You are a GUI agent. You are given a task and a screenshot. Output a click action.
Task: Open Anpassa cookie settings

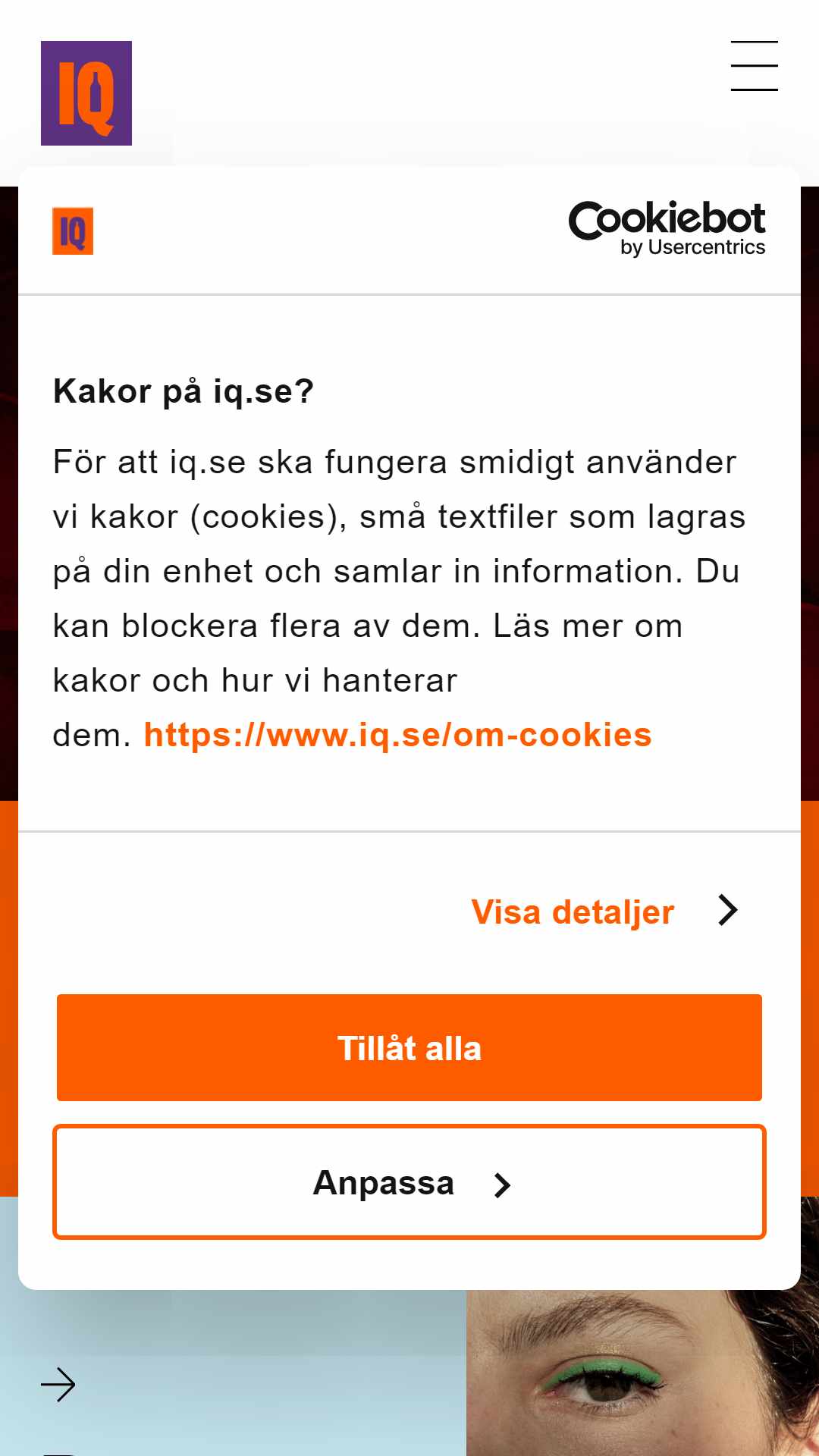(x=409, y=1182)
